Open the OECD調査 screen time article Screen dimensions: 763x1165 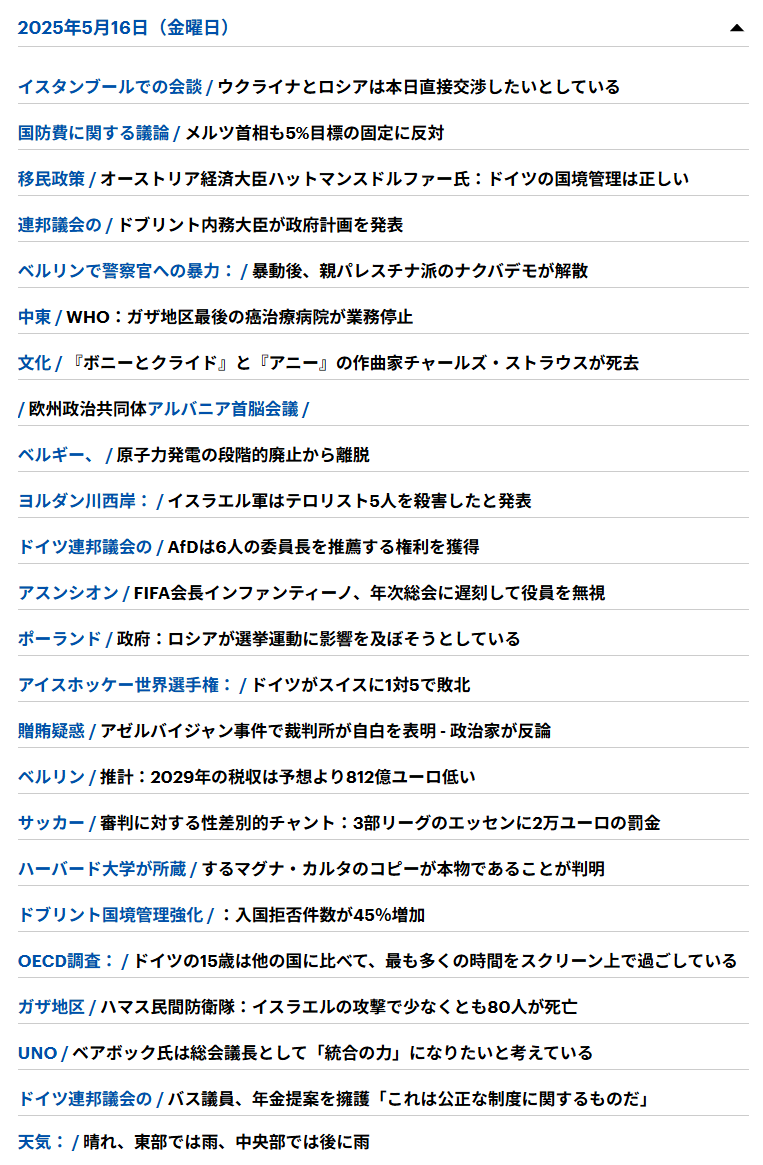pyautogui.click(x=377, y=962)
